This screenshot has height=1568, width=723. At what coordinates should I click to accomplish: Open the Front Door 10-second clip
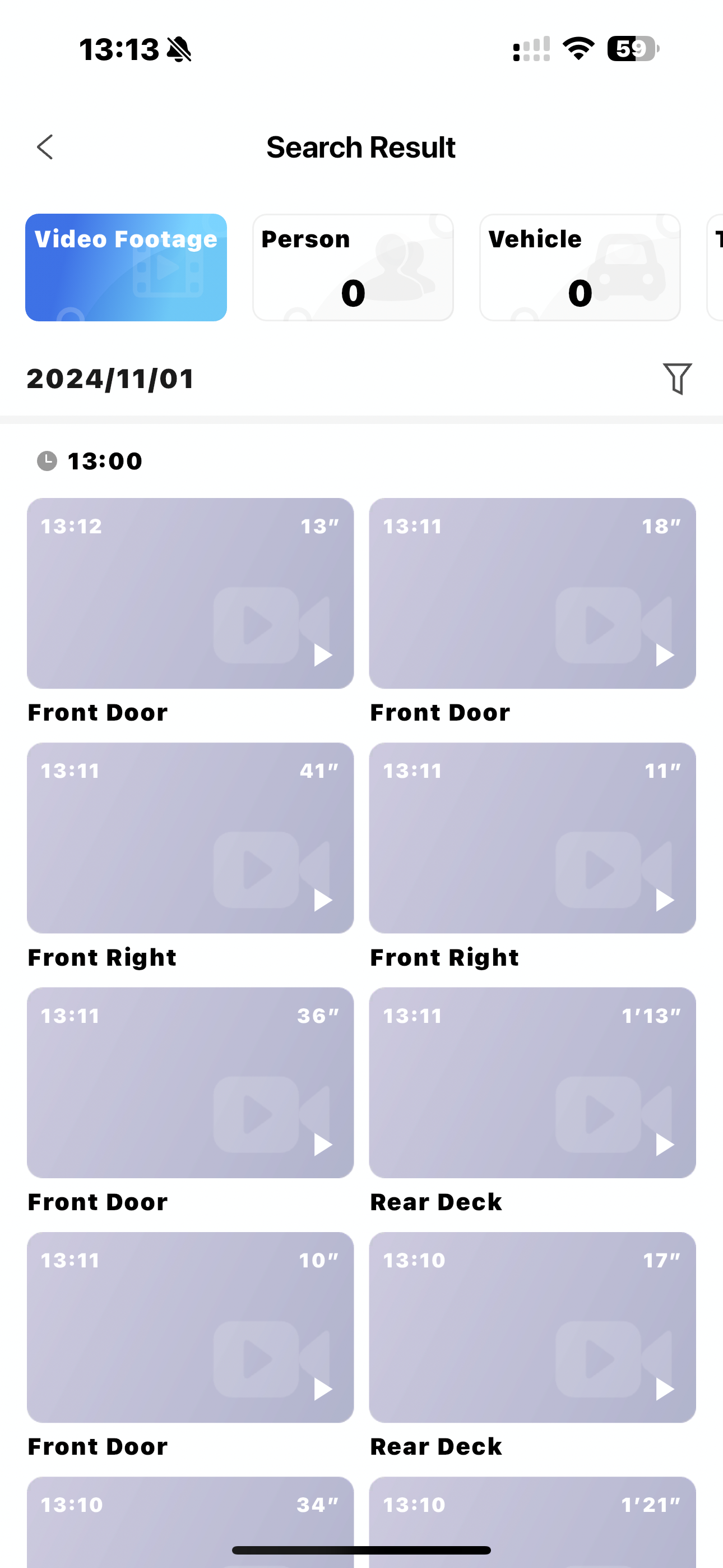pos(190,1327)
